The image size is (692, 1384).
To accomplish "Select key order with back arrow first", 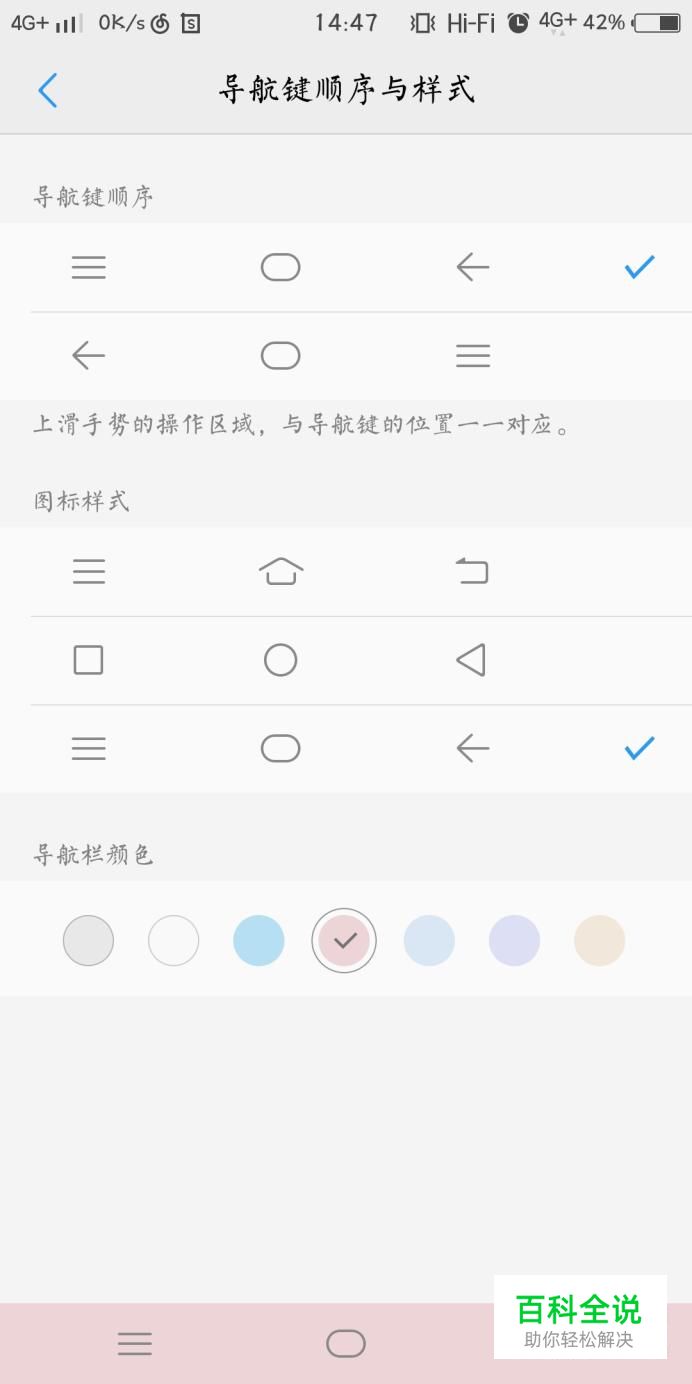I will [x=346, y=356].
